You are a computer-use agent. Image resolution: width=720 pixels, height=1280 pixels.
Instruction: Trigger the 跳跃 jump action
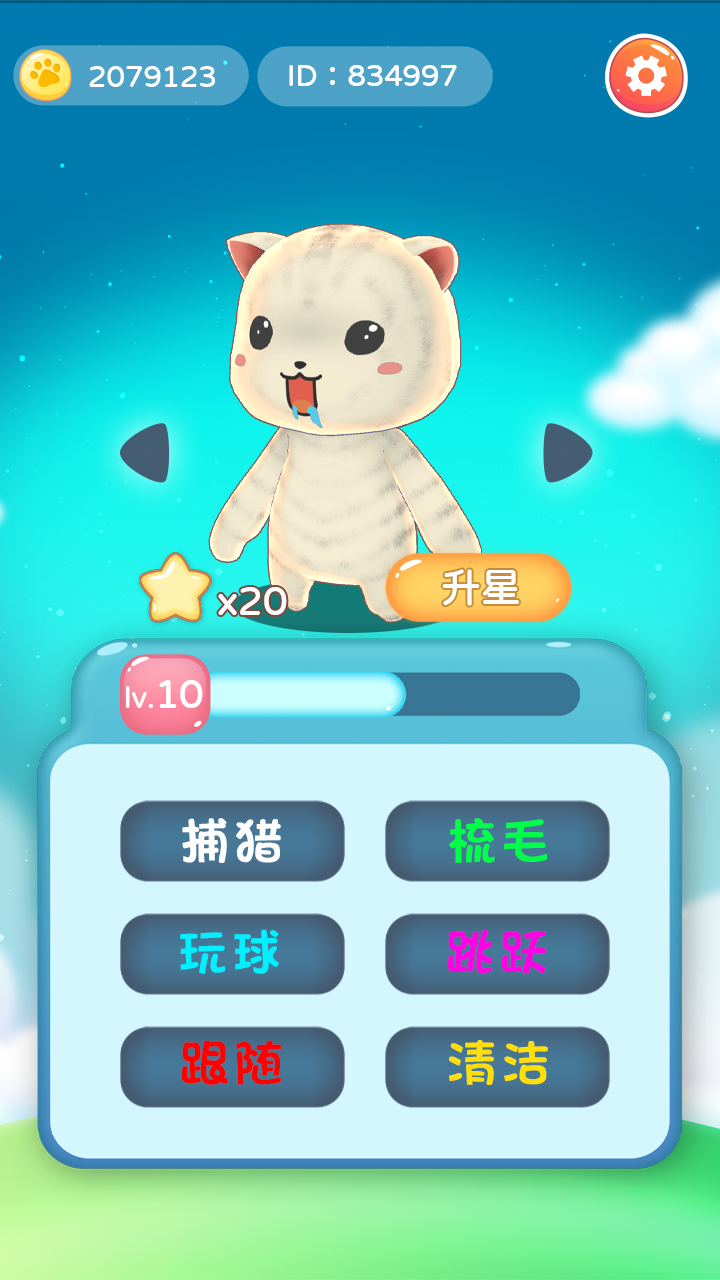497,954
